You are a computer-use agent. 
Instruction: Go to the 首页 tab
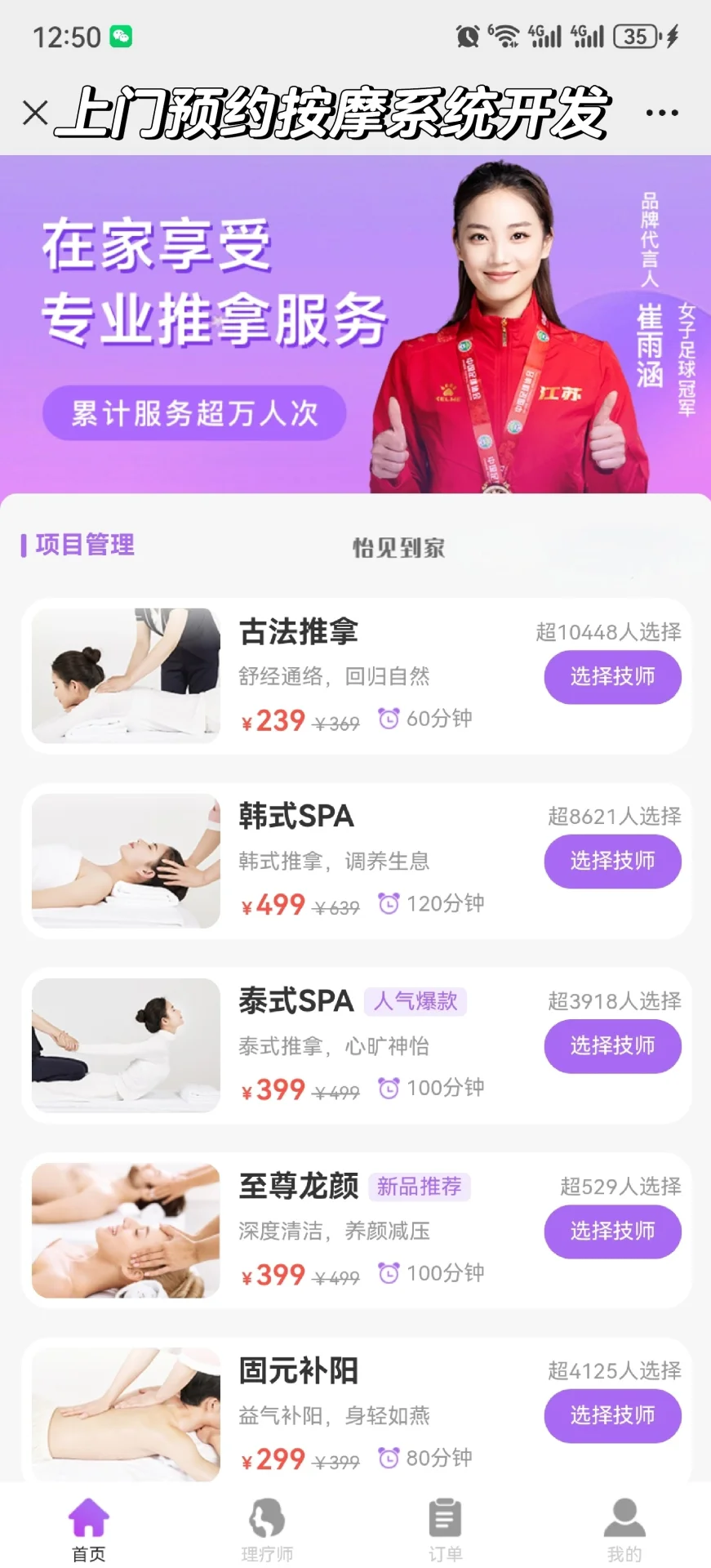click(89, 1529)
